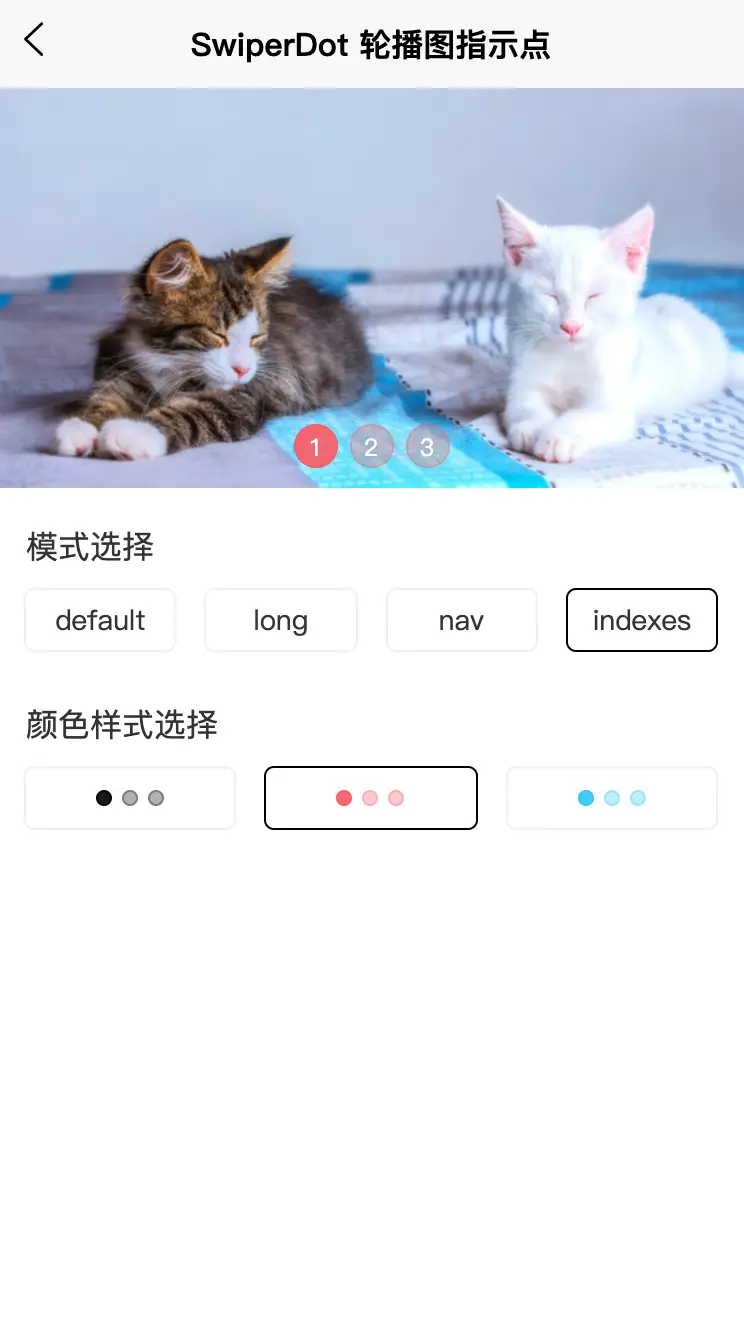Choose the nav mode
This screenshot has height=1330, width=744.
(462, 620)
